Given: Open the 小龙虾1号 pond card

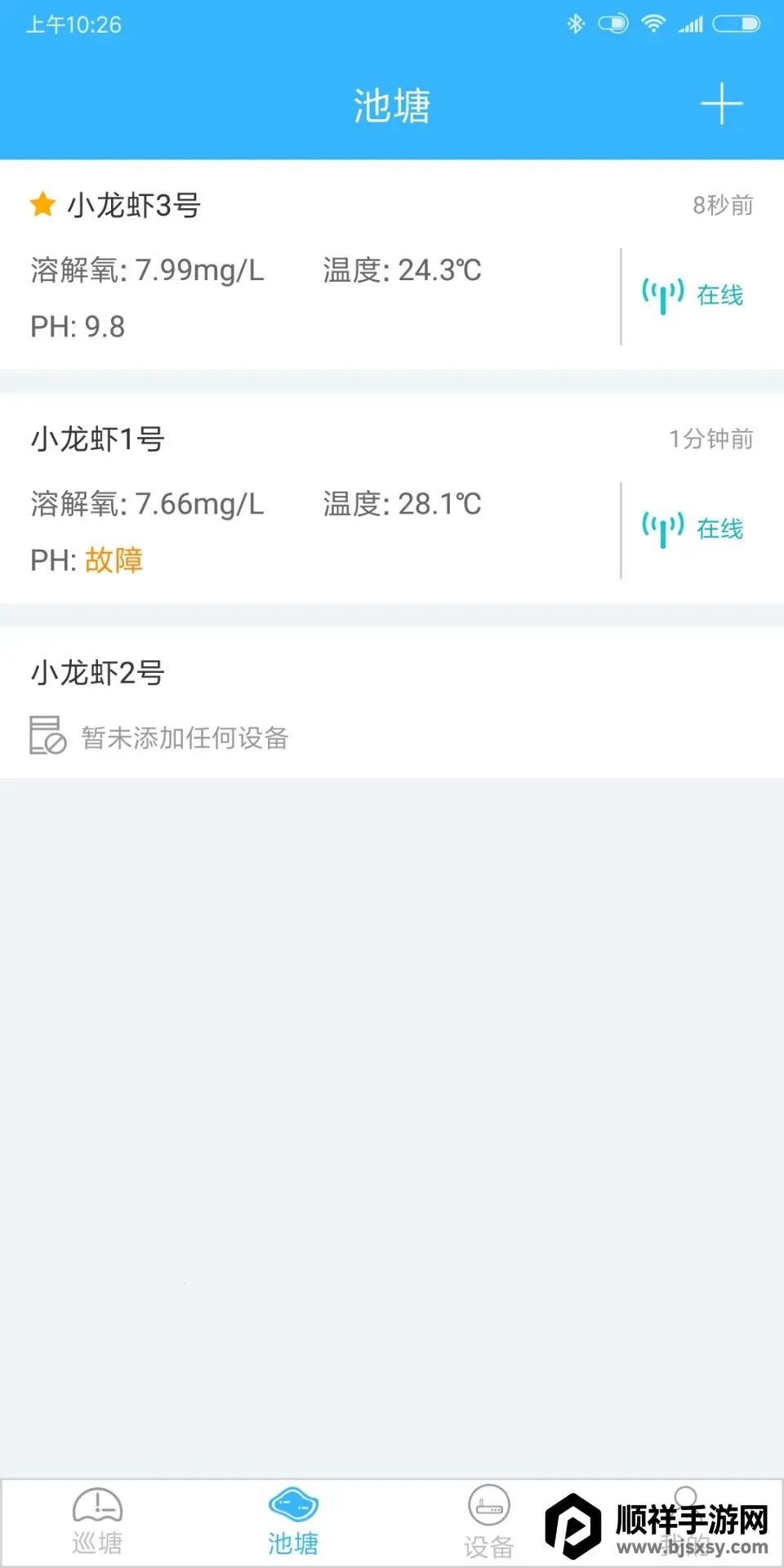Looking at the screenshot, I should point(327,498).
